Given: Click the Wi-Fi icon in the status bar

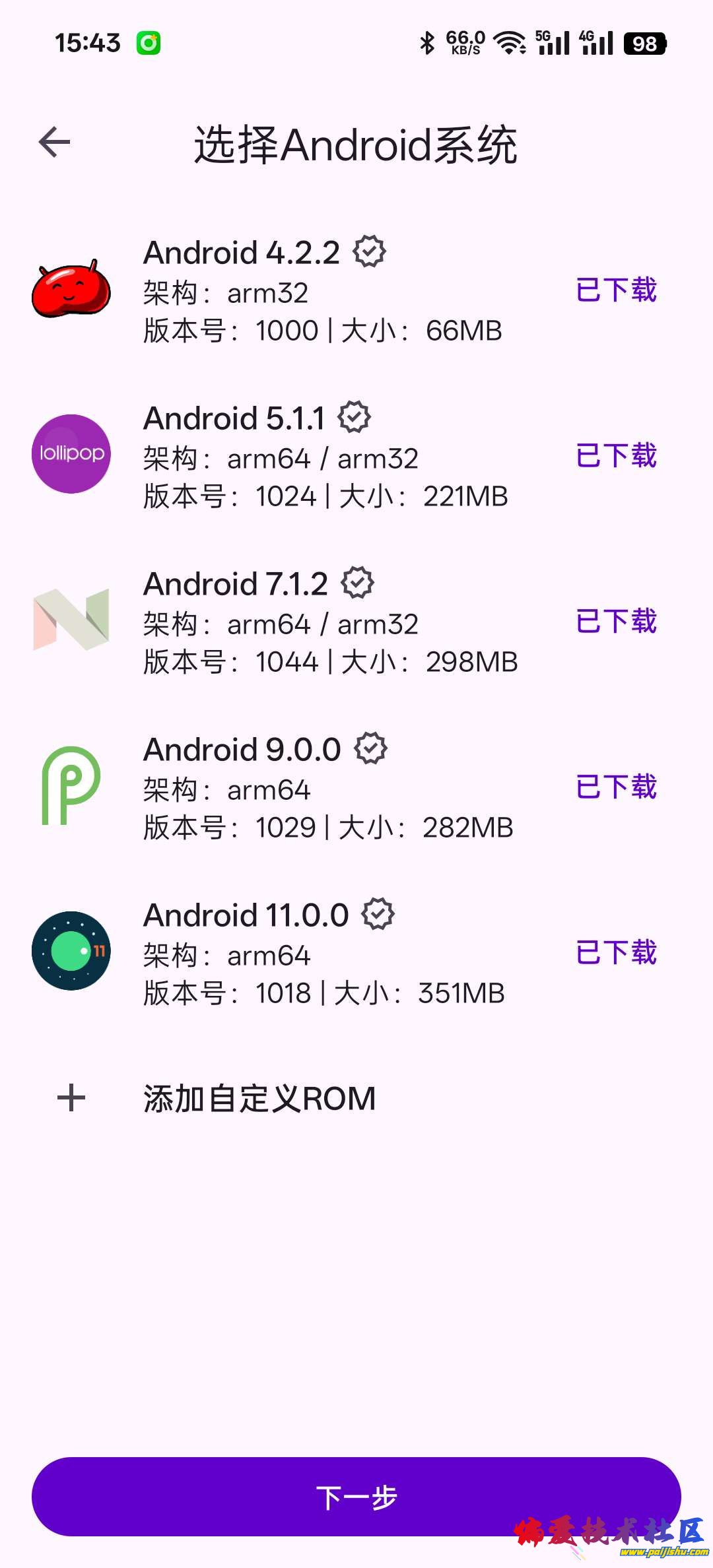Looking at the screenshot, I should [507, 42].
